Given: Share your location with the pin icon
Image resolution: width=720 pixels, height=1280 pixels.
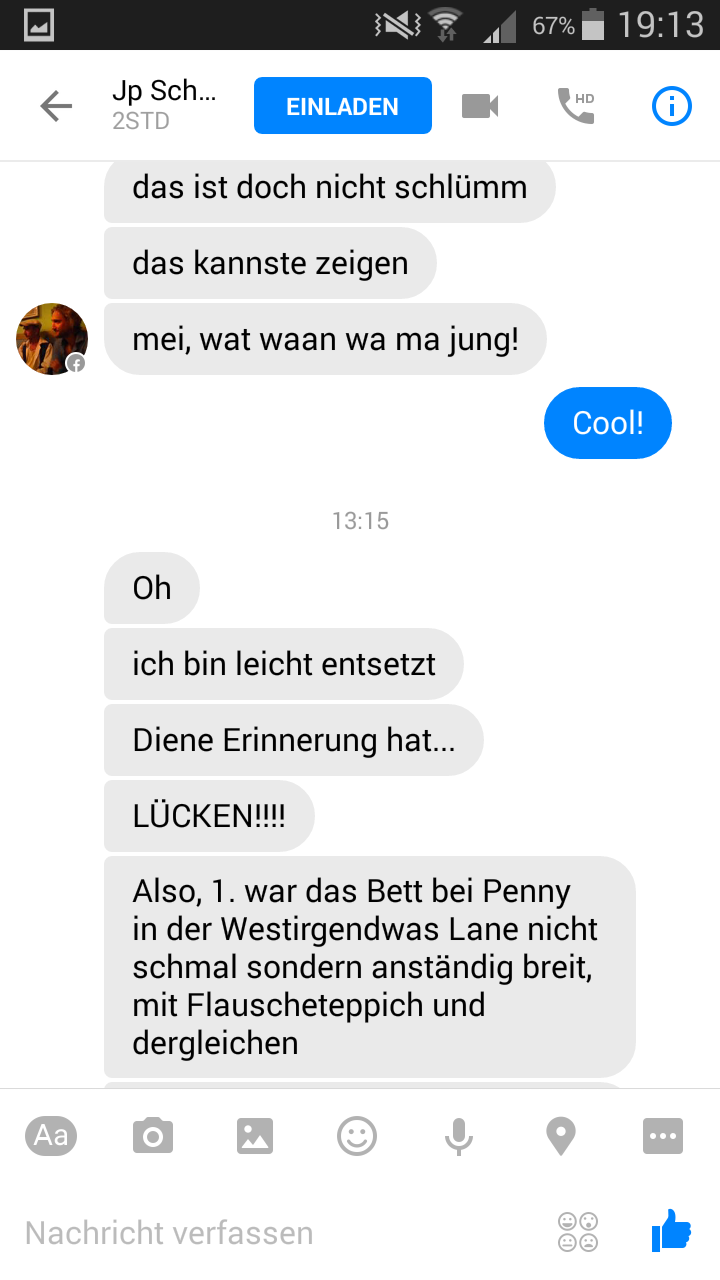Looking at the screenshot, I should pos(560,1136).
